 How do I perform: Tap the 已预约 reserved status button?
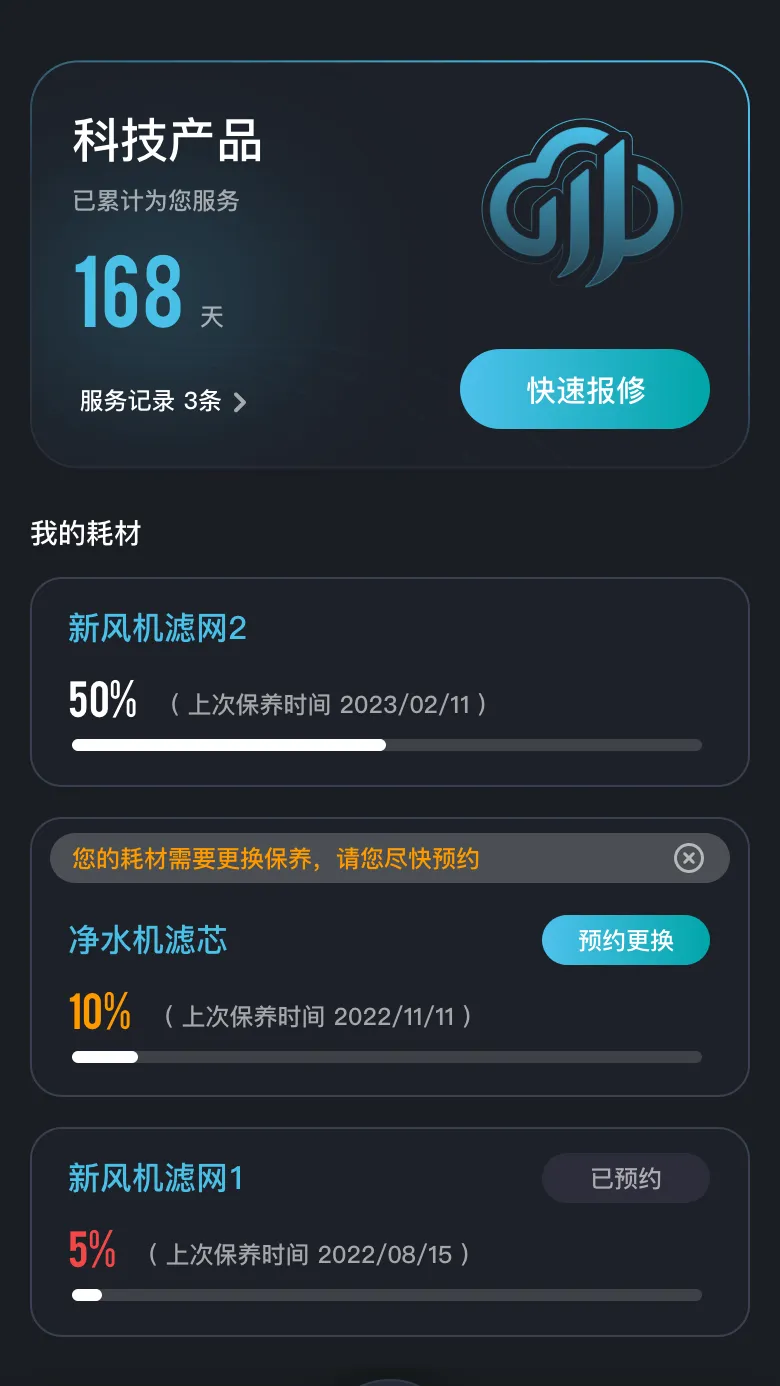coord(625,1178)
